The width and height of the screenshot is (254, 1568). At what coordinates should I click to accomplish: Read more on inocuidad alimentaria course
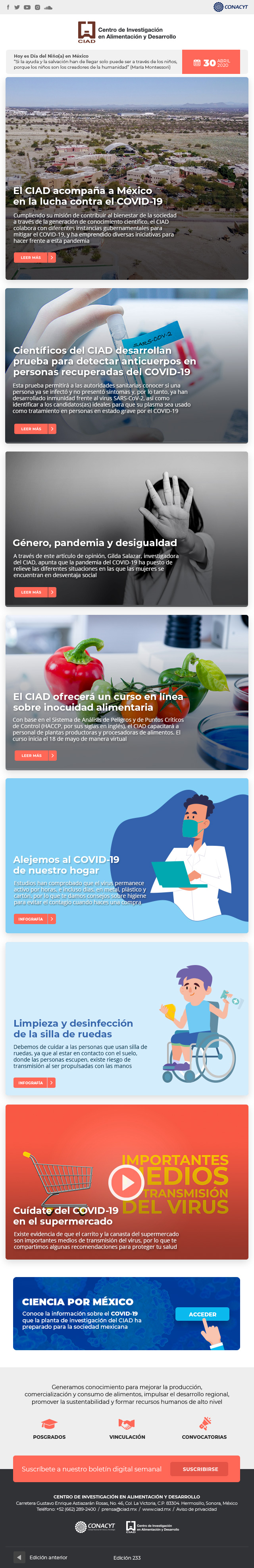tap(35, 756)
